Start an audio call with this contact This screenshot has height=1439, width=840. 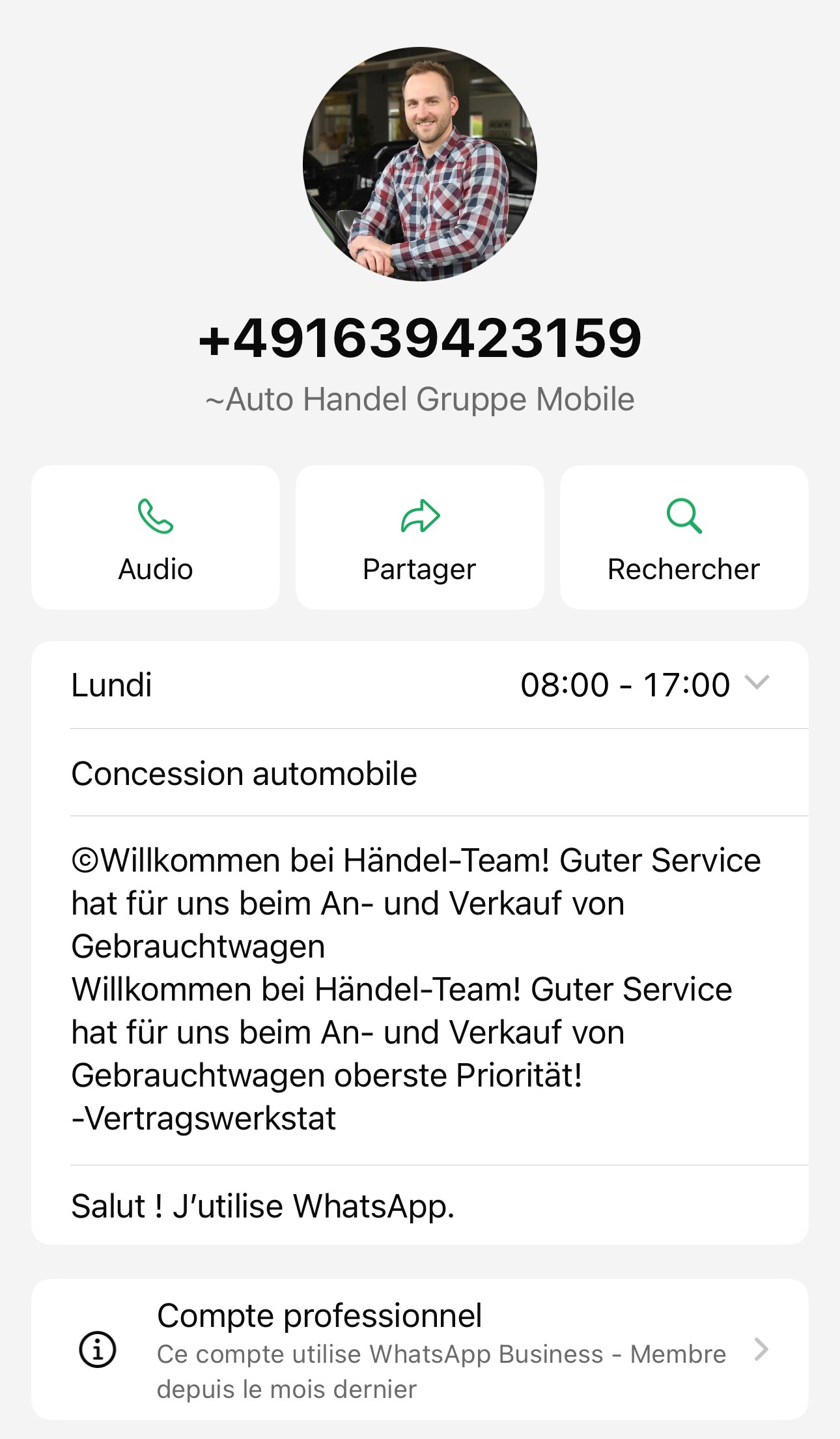point(156,537)
